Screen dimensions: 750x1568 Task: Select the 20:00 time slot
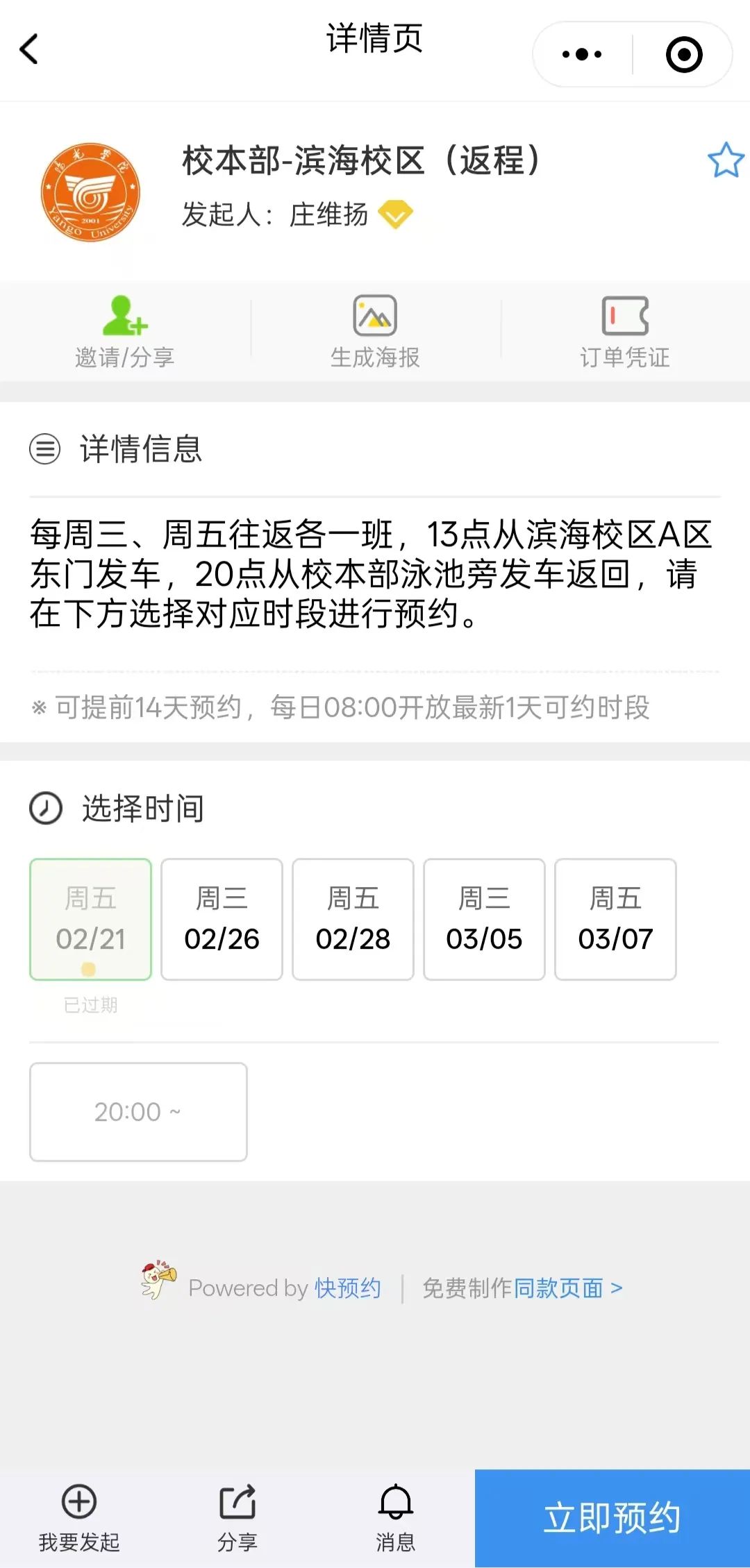point(138,1111)
